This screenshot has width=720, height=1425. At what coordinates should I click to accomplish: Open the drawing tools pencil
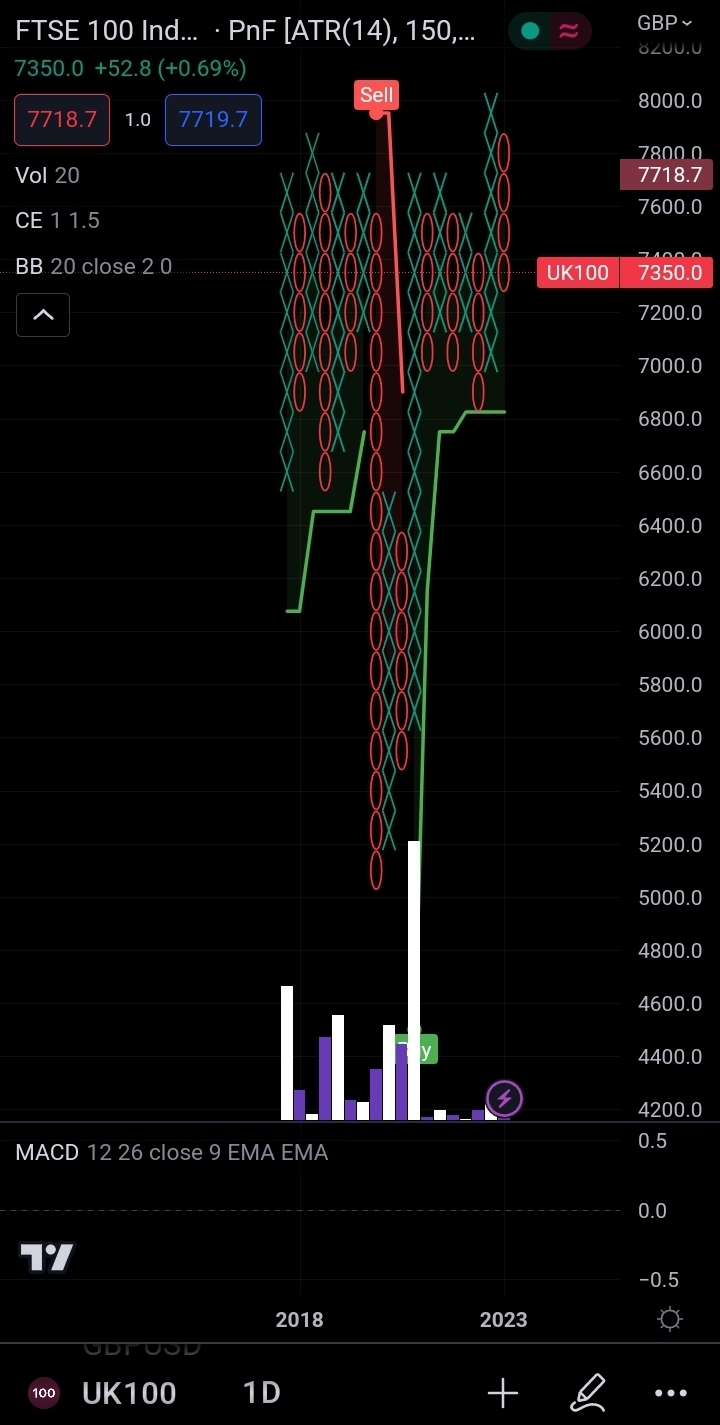[588, 1392]
